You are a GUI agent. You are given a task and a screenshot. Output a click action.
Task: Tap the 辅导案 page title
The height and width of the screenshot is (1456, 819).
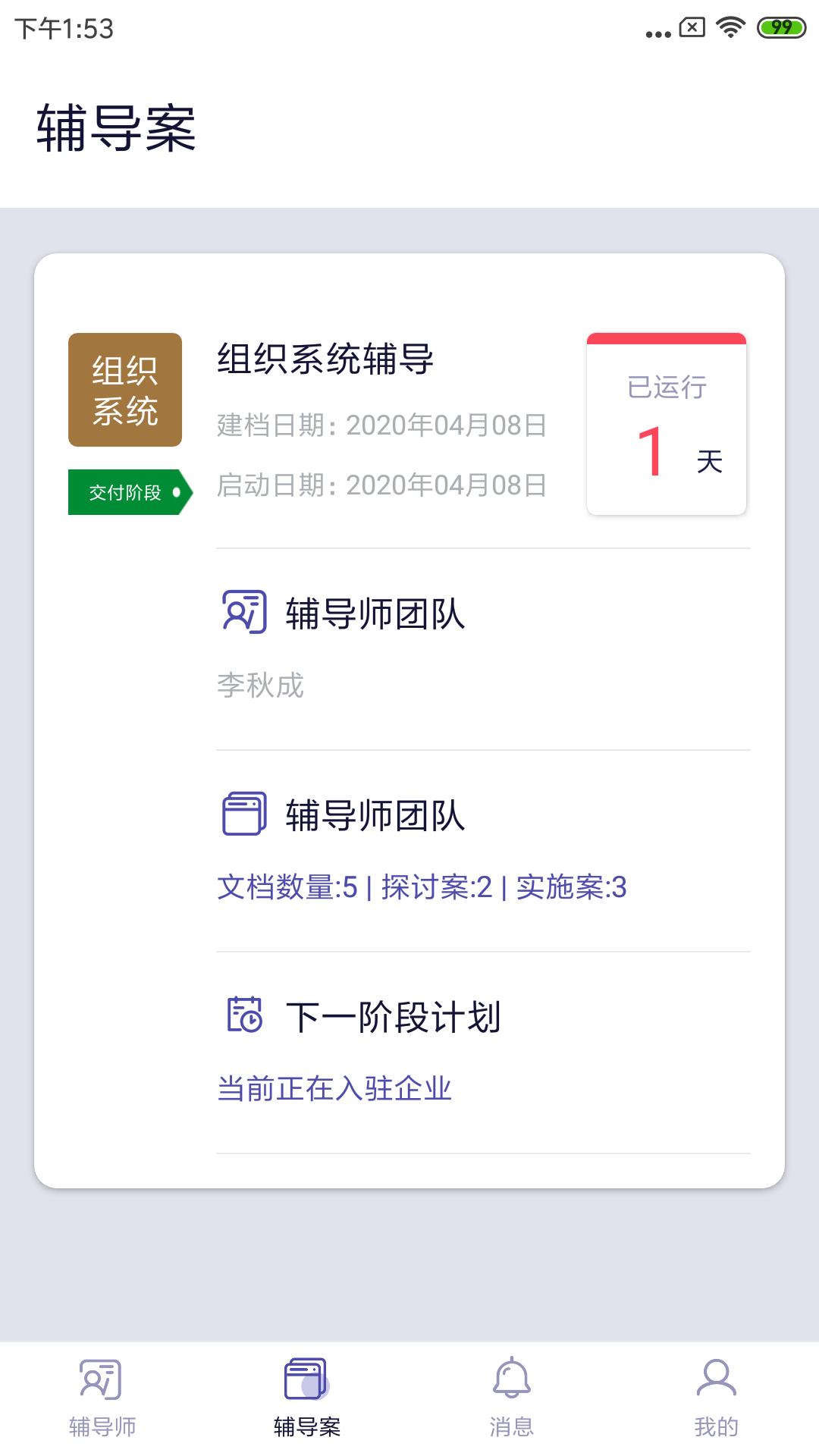(114, 127)
